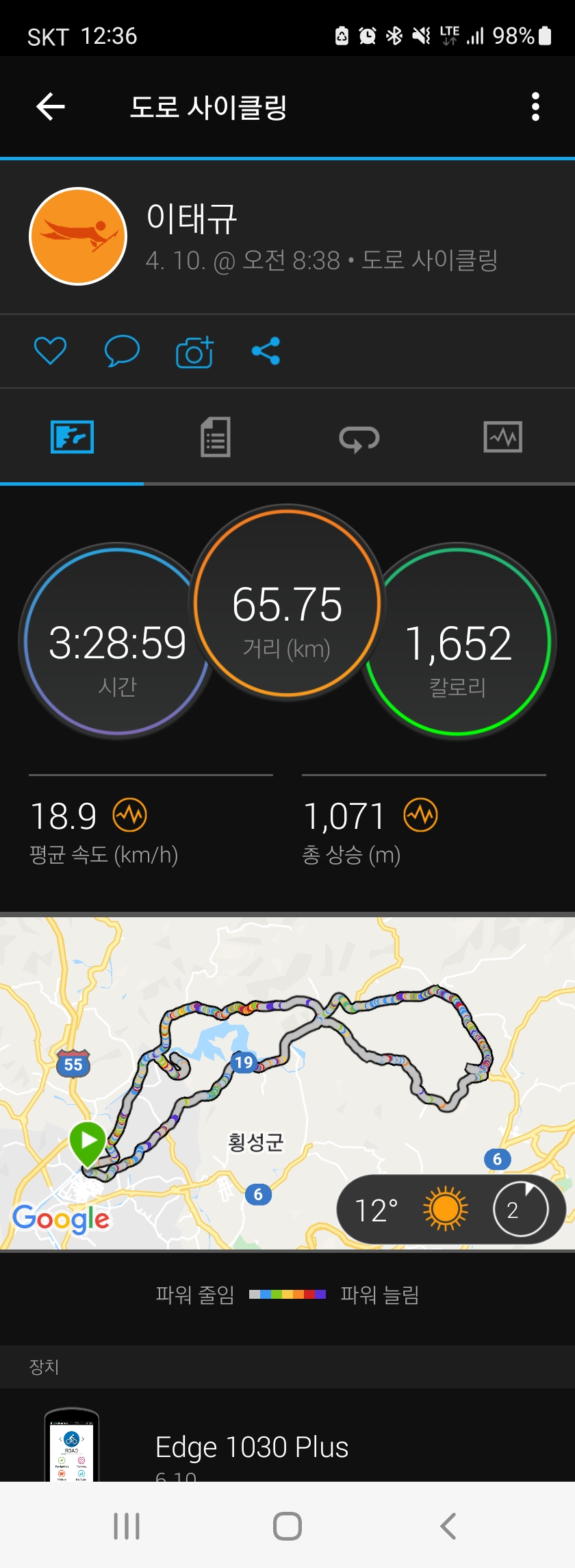Screen dimensions: 575x1568
Task: Select the overview map tab
Action: pos(72,437)
